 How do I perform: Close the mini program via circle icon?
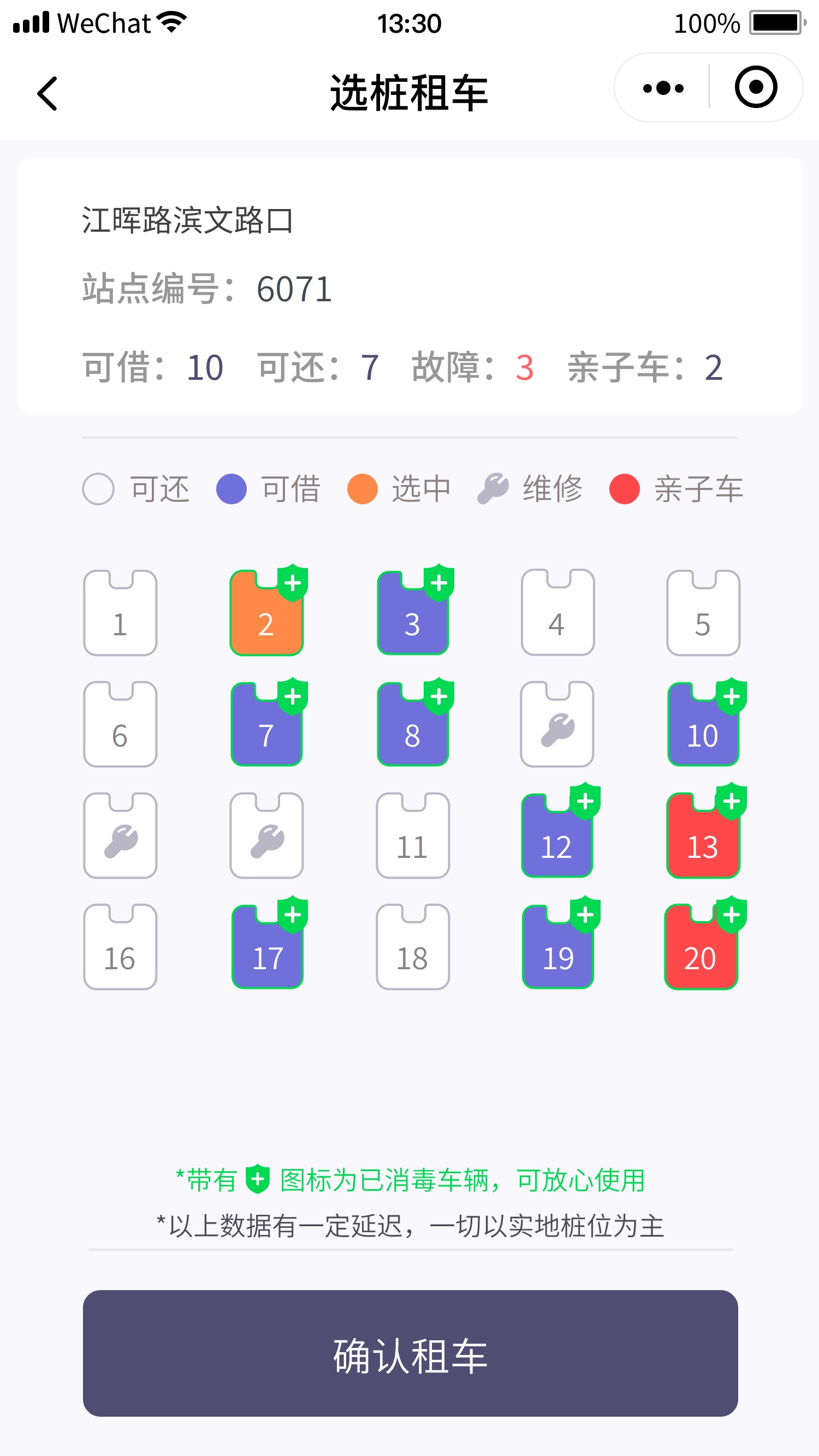pos(756,87)
